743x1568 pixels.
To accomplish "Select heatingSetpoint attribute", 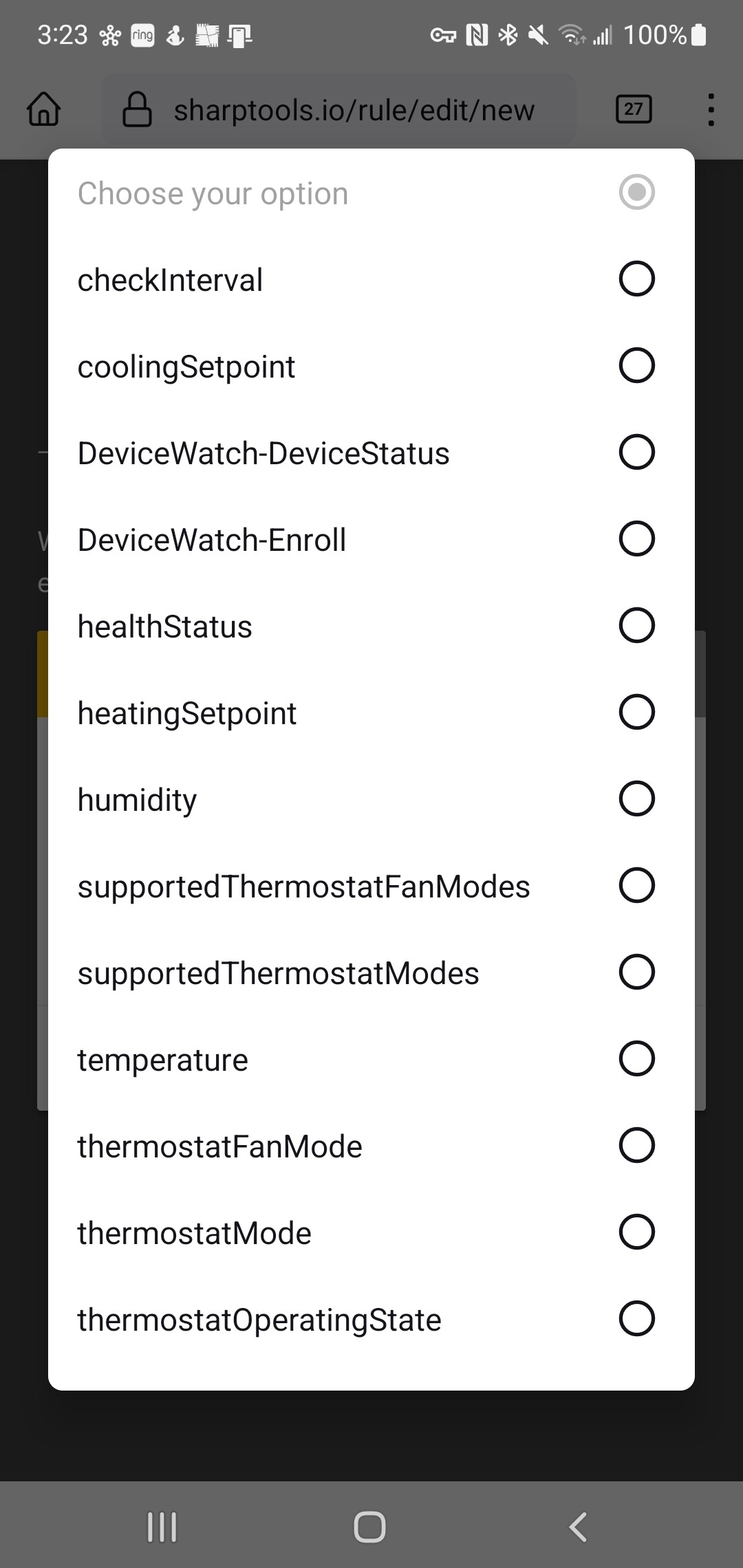I will tap(371, 712).
